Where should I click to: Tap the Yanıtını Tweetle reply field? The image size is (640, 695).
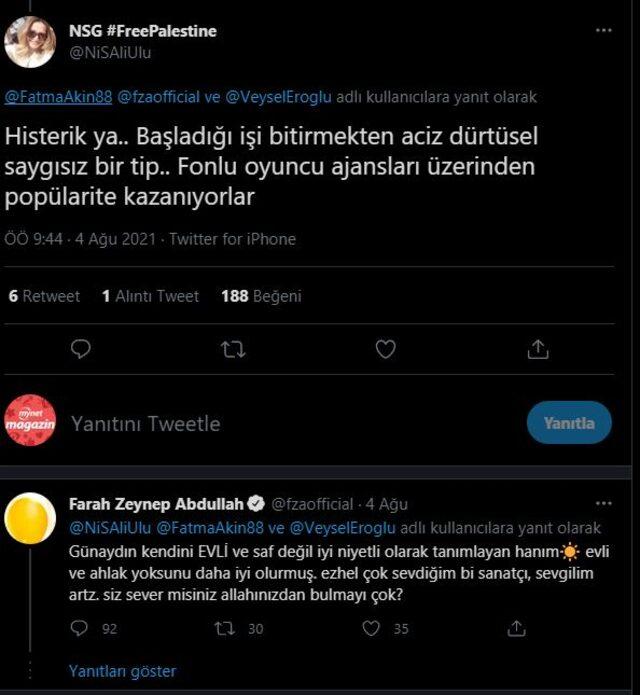pyautogui.click(x=145, y=423)
